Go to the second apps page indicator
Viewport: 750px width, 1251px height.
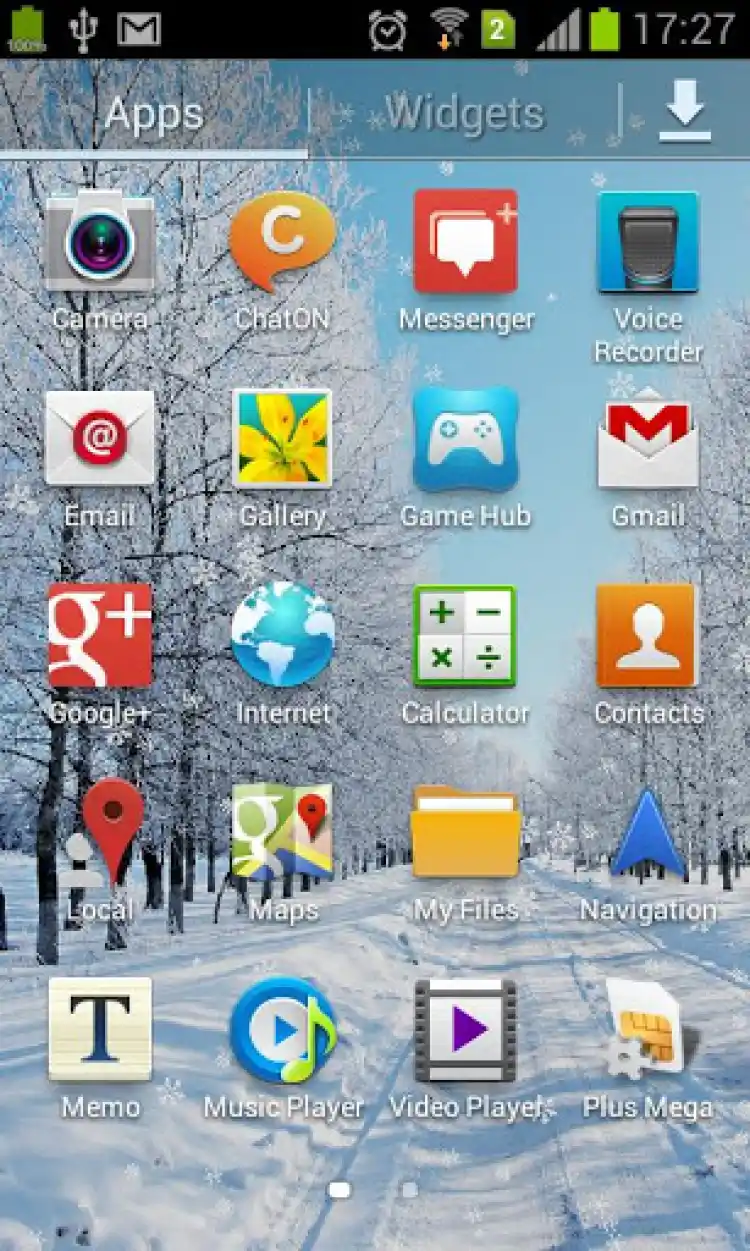(409, 1190)
